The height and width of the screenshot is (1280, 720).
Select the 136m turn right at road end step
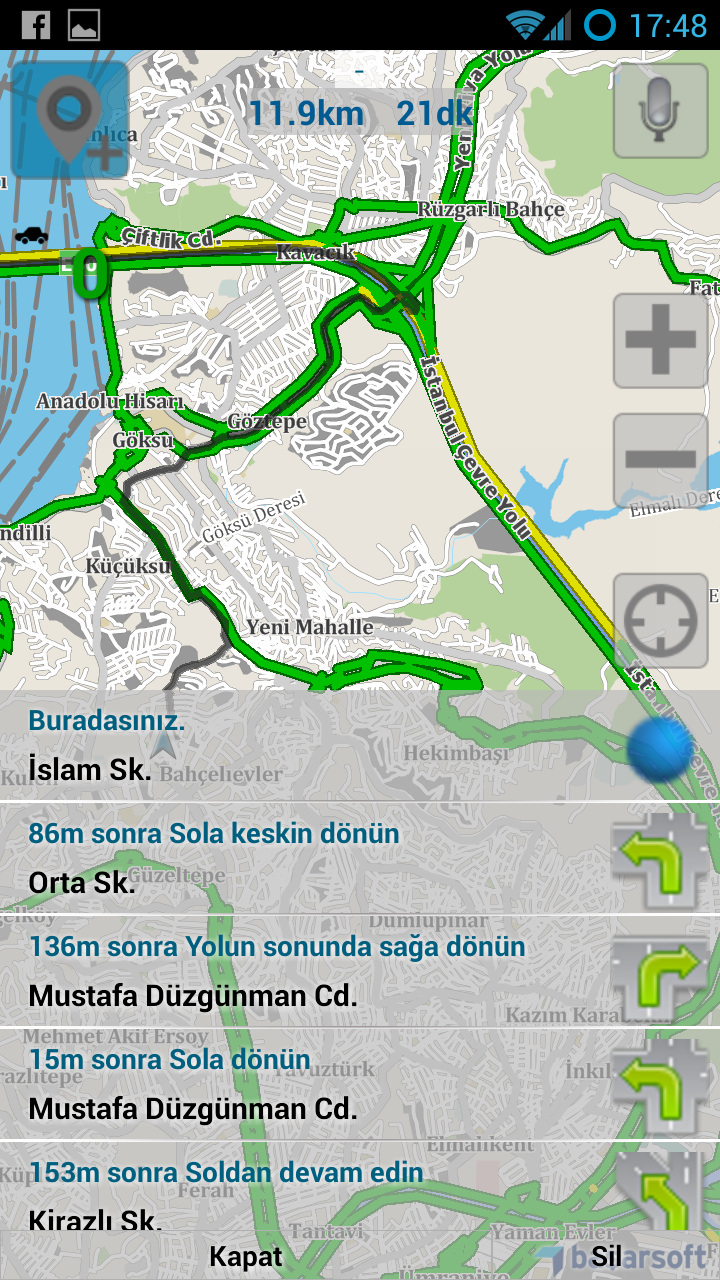300,972
